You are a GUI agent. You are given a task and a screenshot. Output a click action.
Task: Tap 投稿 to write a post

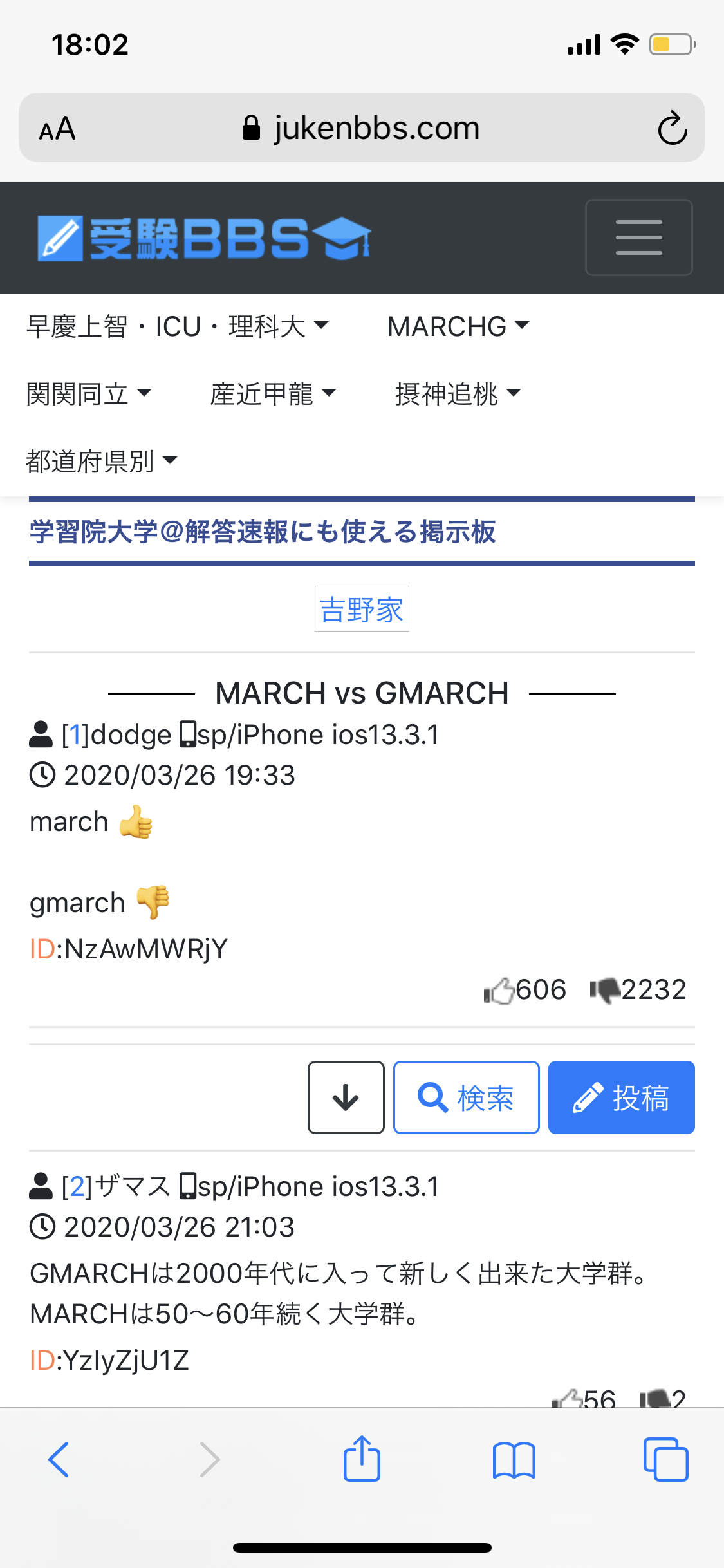click(x=621, y=1097)
